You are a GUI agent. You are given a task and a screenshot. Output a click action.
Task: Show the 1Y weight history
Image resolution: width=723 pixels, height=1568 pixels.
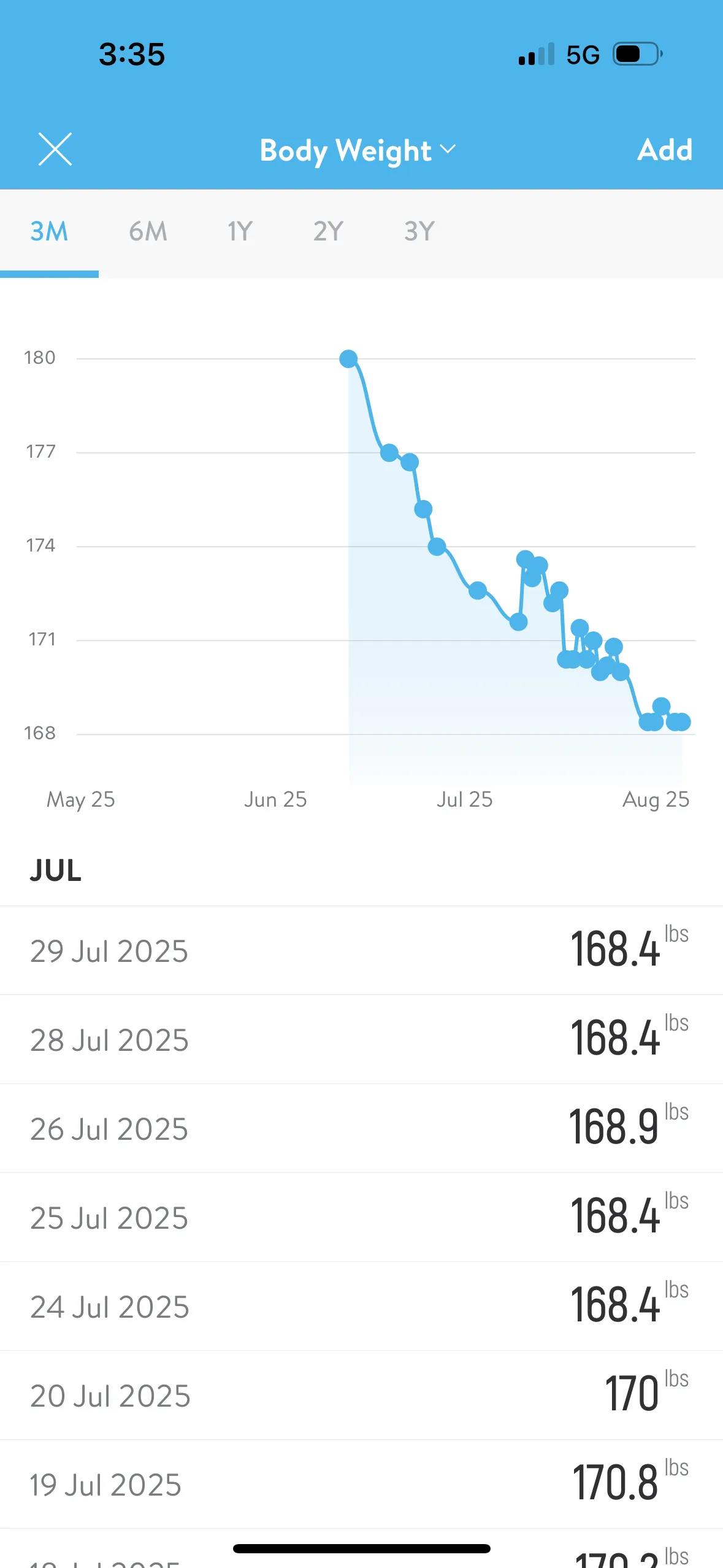click(240, 232)
